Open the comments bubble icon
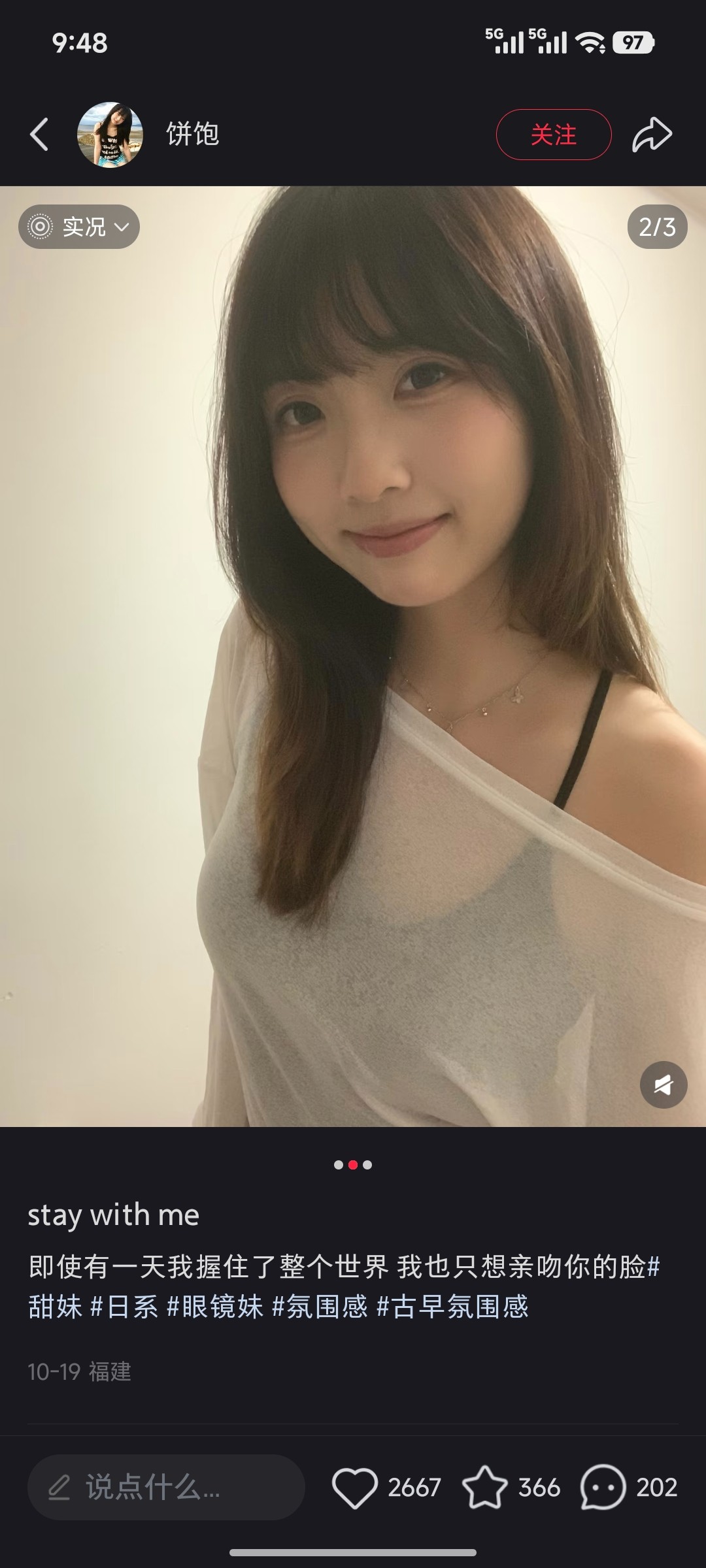This screenshot has height=1568, width=706. click(602, 1488)
